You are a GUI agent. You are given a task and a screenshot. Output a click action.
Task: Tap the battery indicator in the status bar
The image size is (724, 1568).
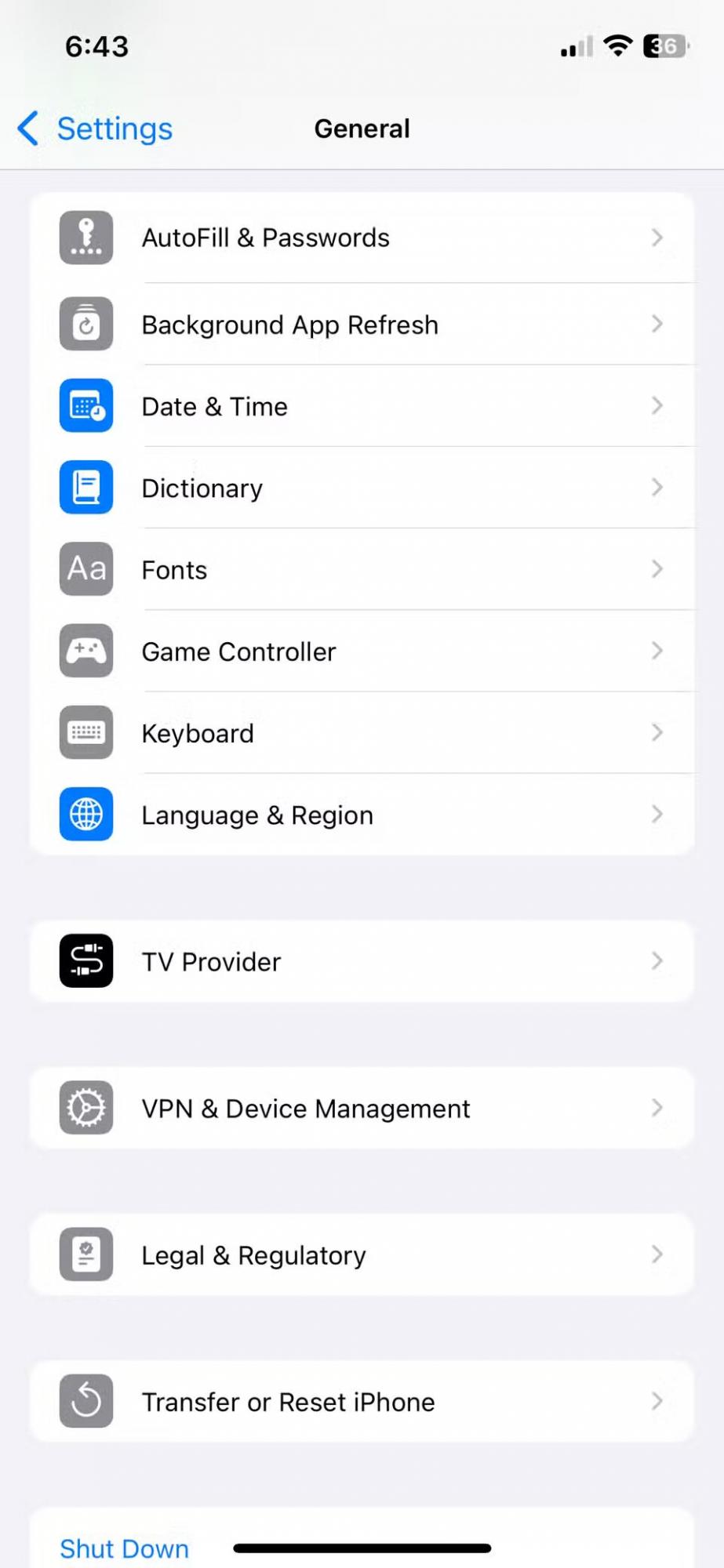[663, 45]
